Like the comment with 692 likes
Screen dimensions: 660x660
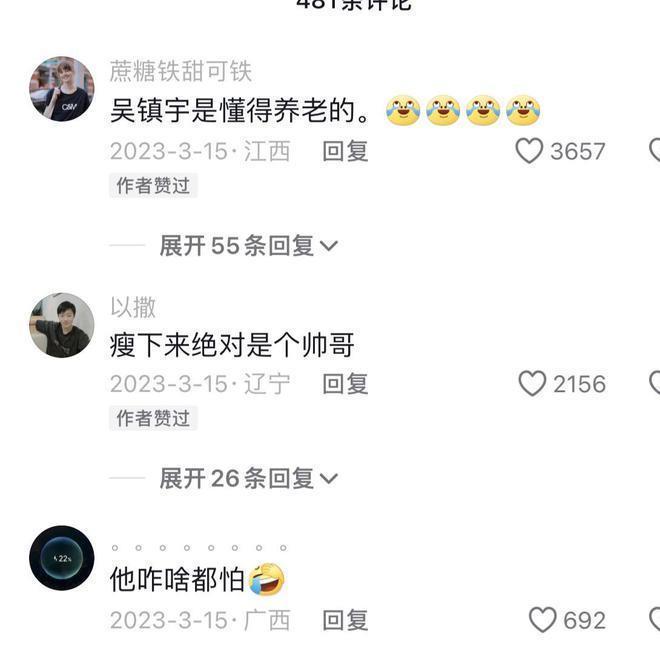(x=542, y=620)
